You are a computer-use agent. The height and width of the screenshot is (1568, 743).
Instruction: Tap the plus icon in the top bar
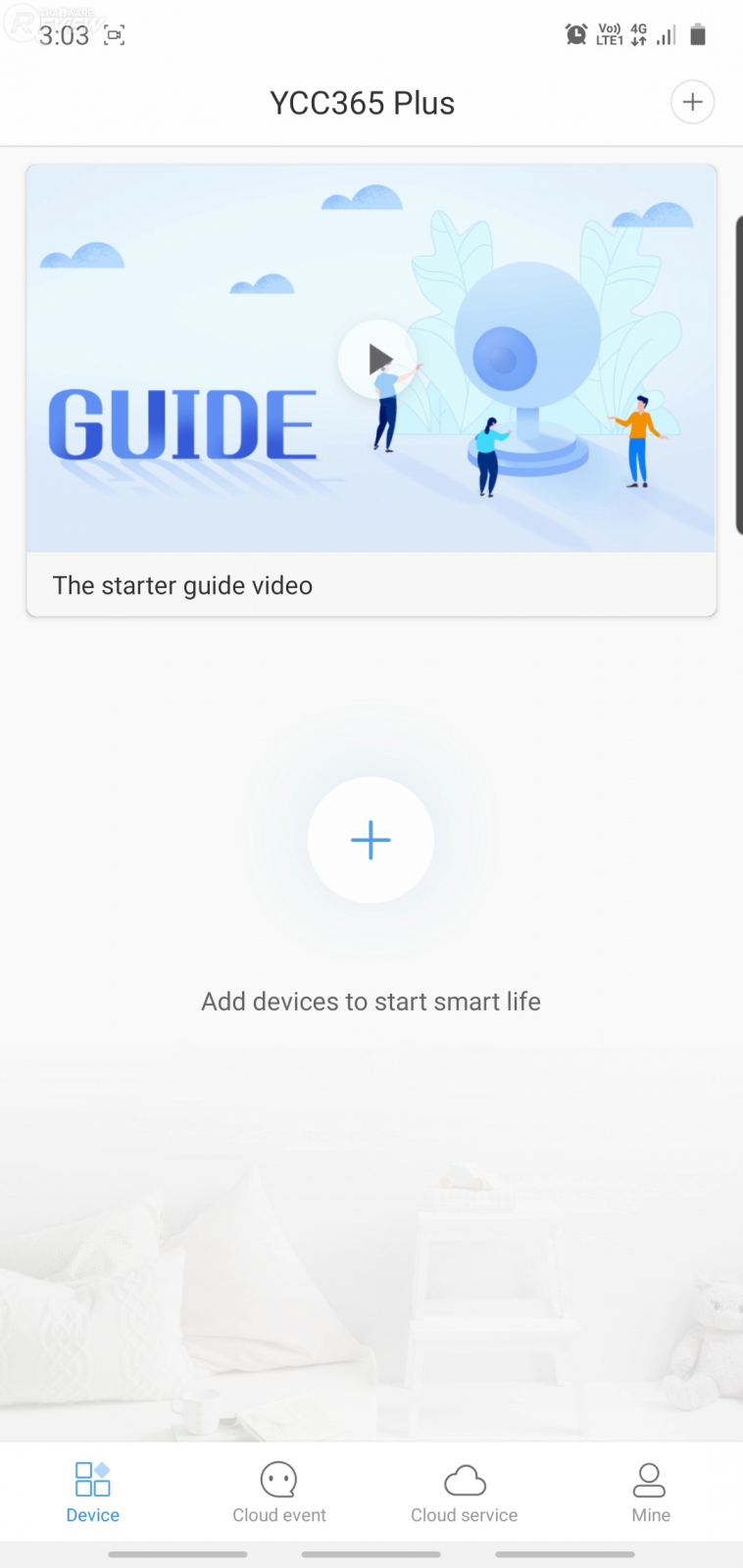(692, 102)
